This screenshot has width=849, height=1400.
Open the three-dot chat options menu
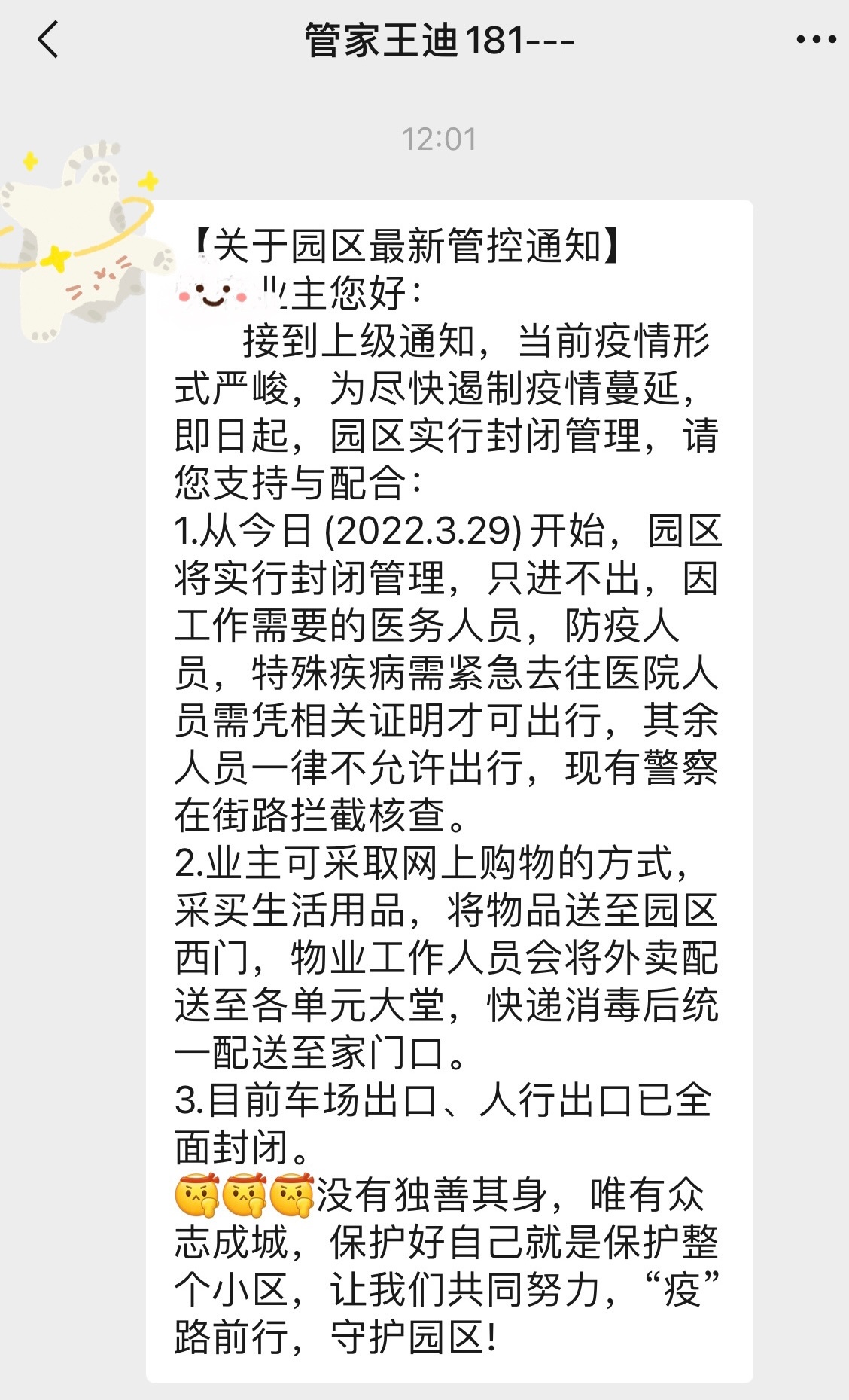[817, 40]
